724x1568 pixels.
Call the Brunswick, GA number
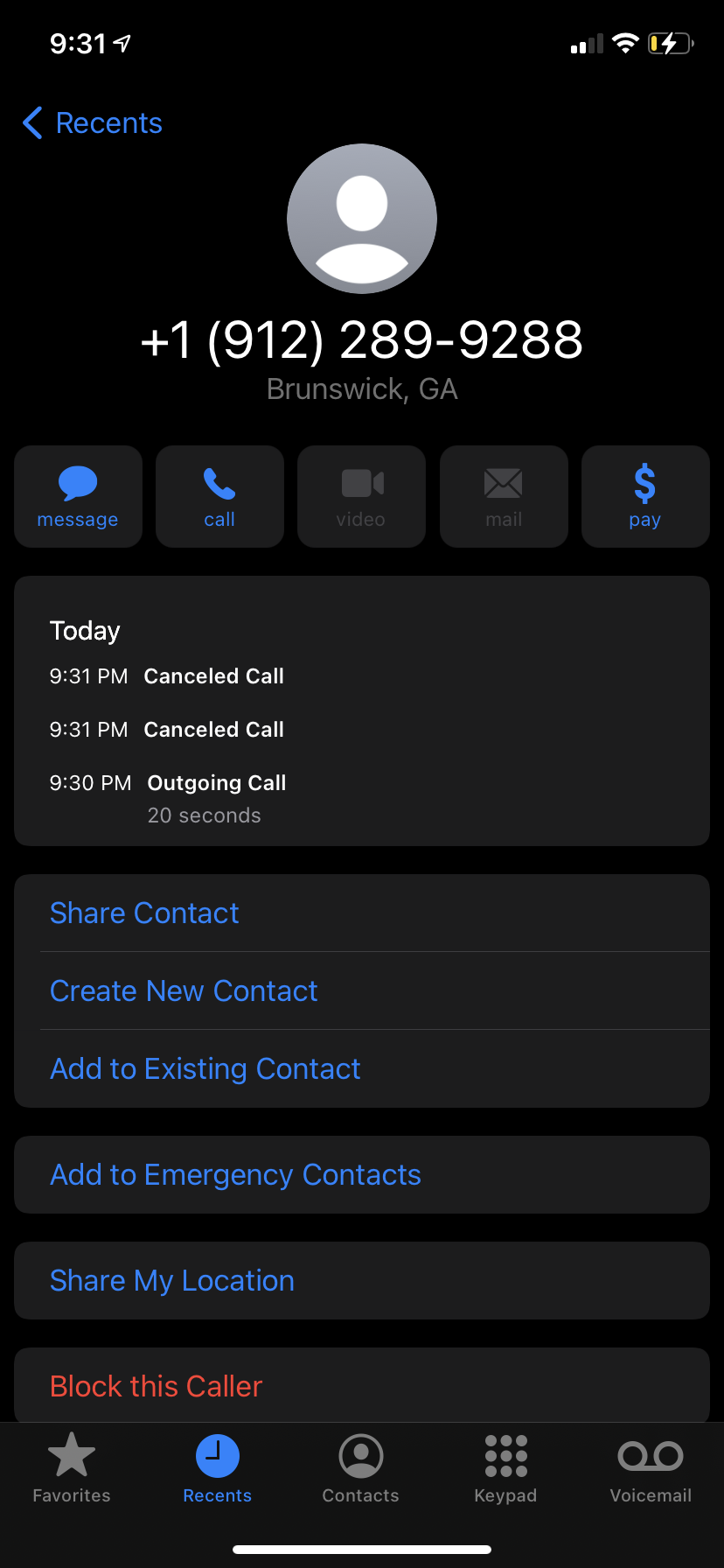point(219,496)
